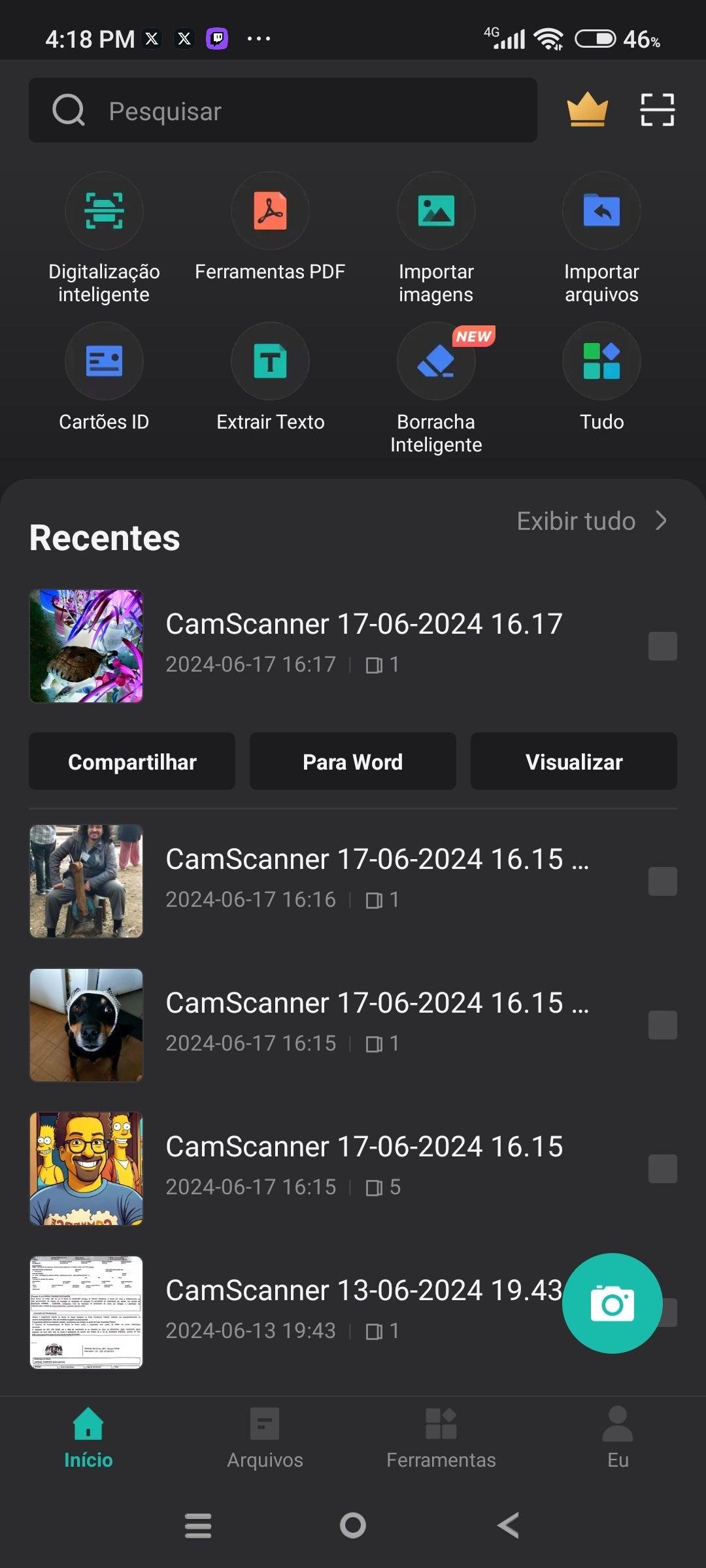Launch Extrair Texto tool

click(270, 361)
